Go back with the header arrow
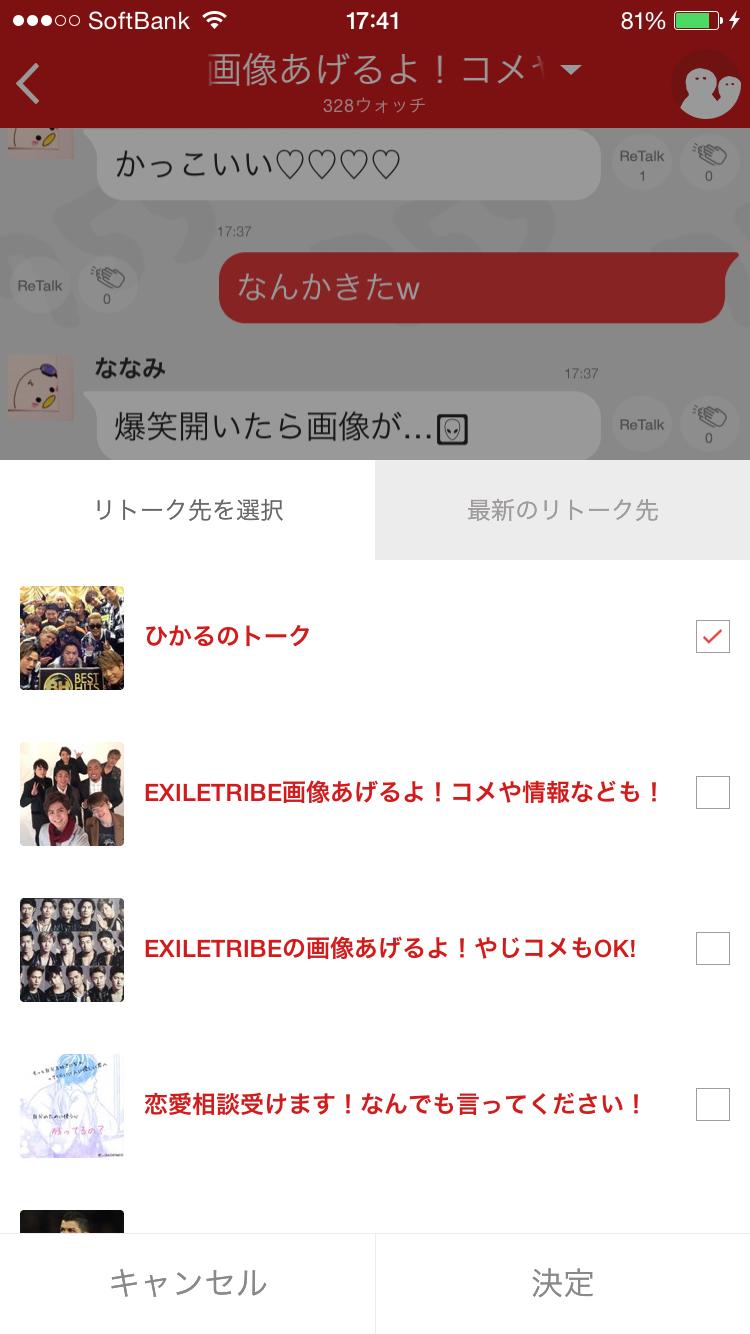The image size is (750, 1334). click(29, 83)
